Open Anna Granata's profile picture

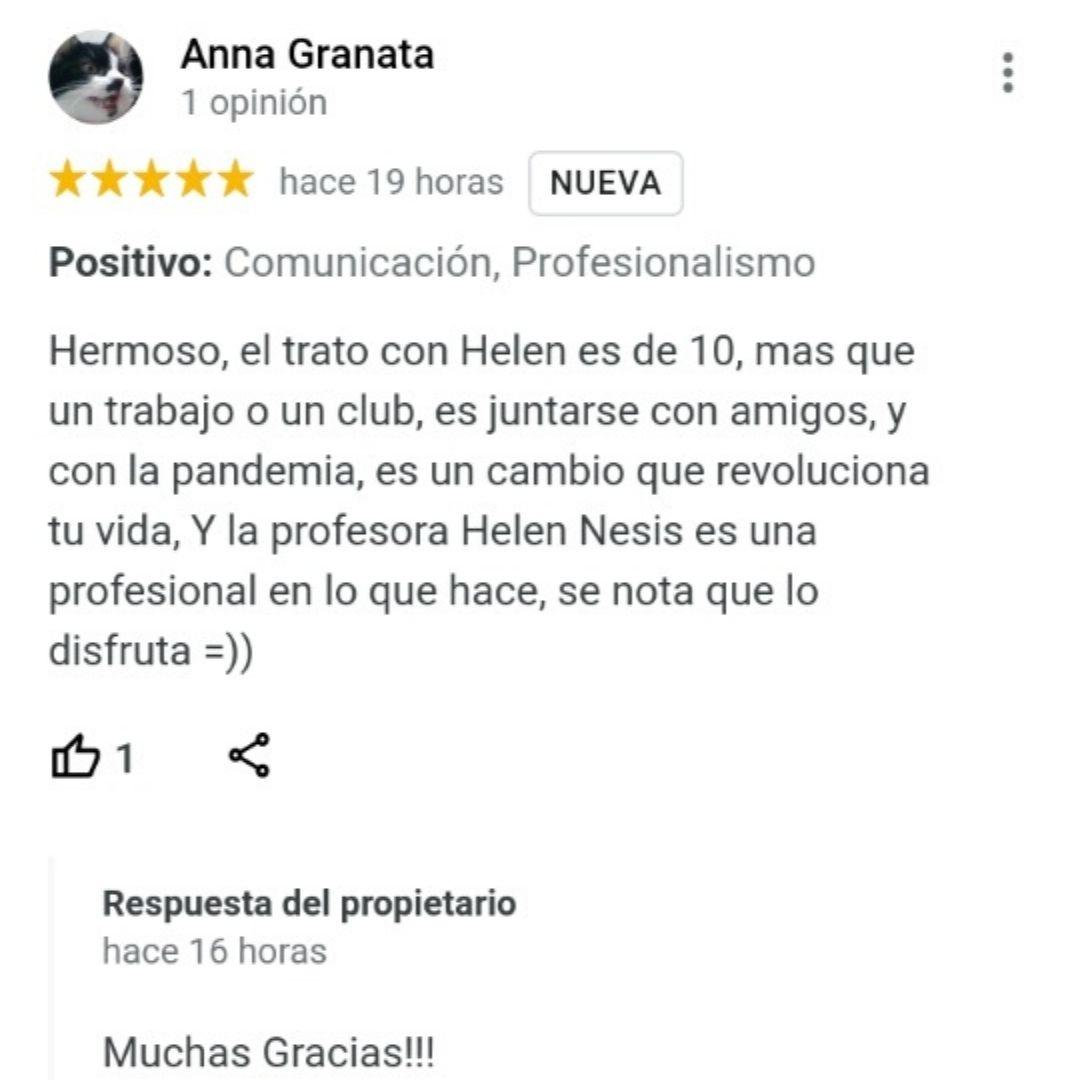pos(96,77)
